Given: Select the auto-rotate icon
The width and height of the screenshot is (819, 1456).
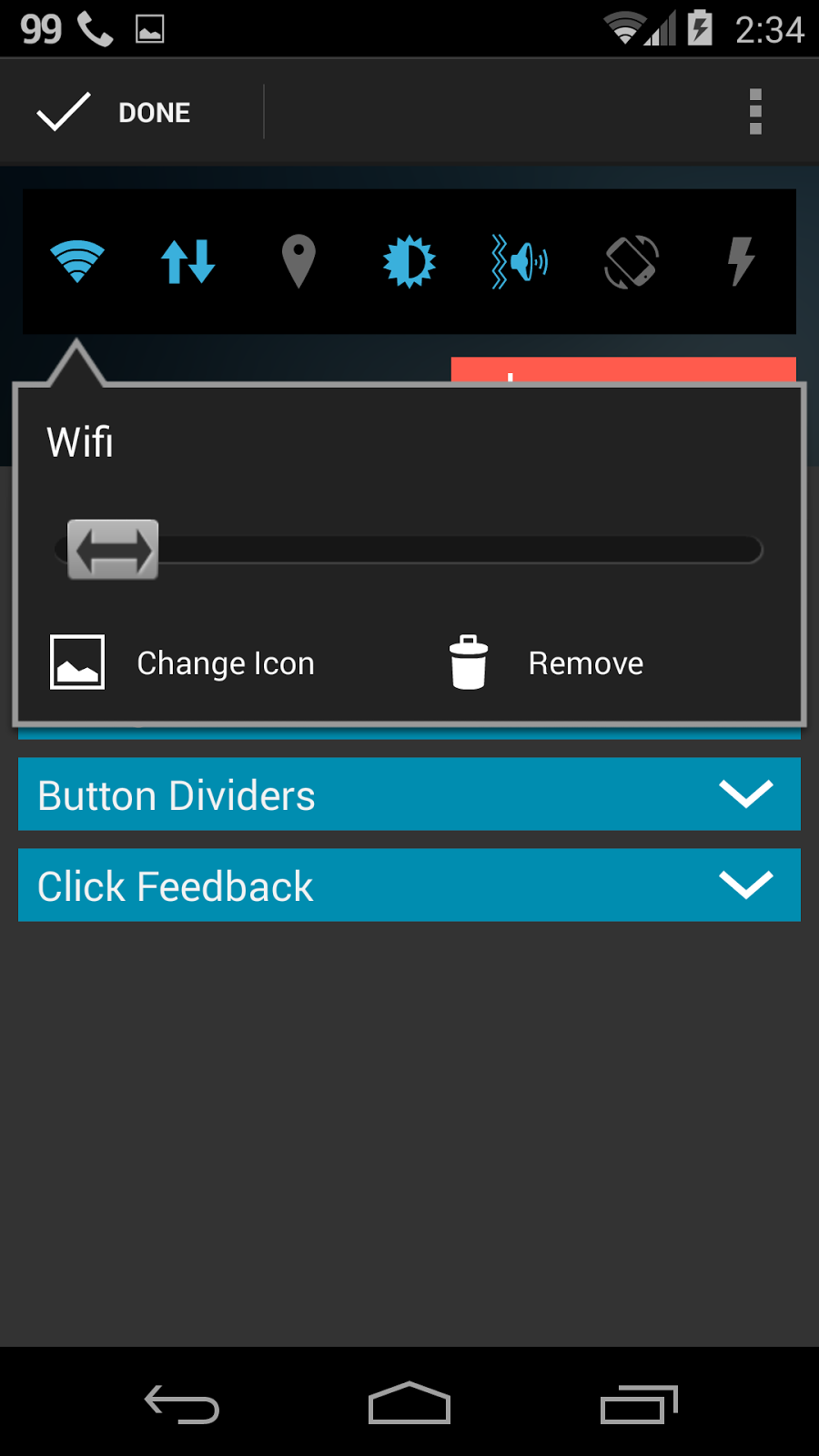Looking at the screenshot, I should coord(631,261).
